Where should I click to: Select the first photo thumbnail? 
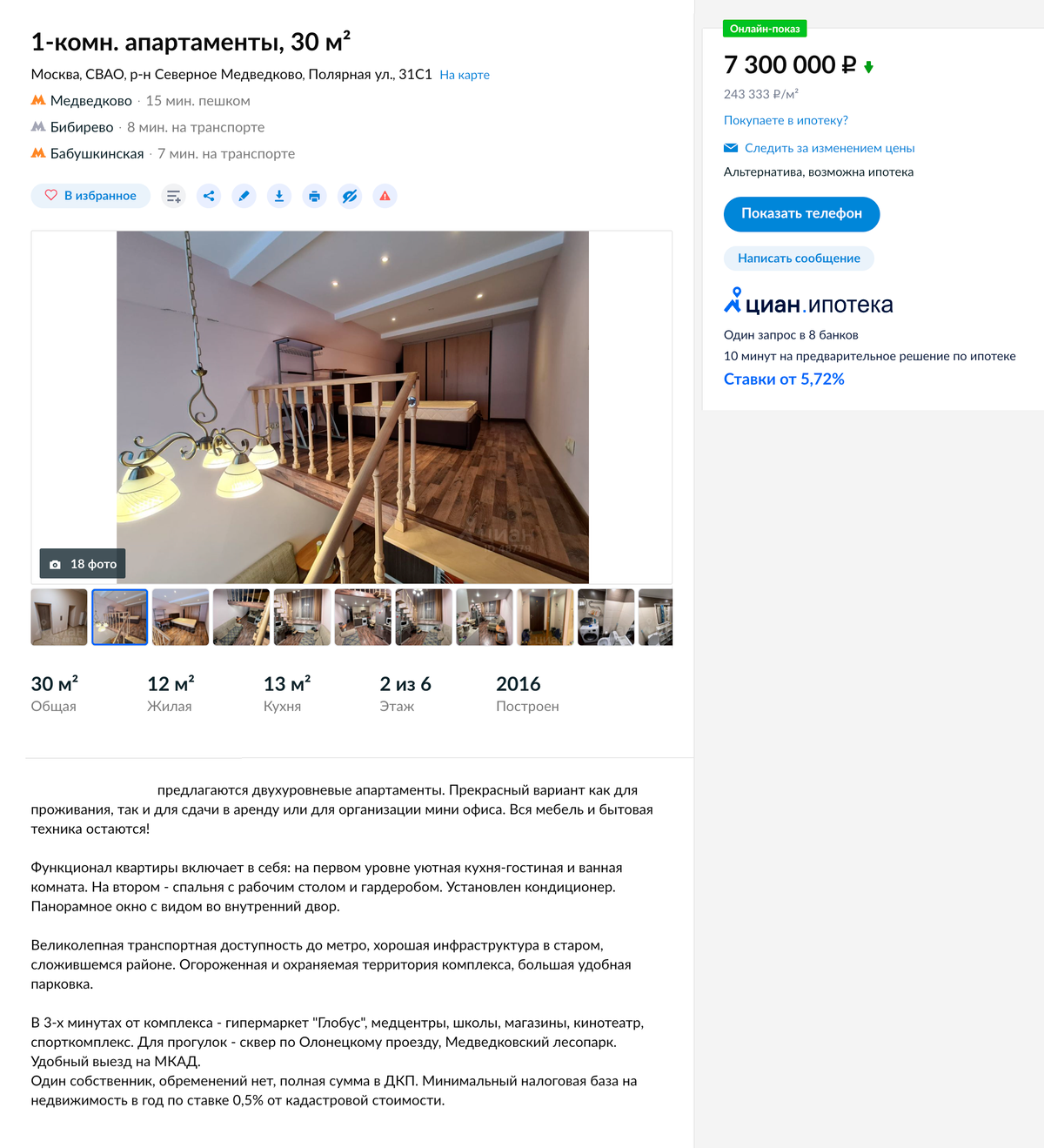tap(59, 617)
